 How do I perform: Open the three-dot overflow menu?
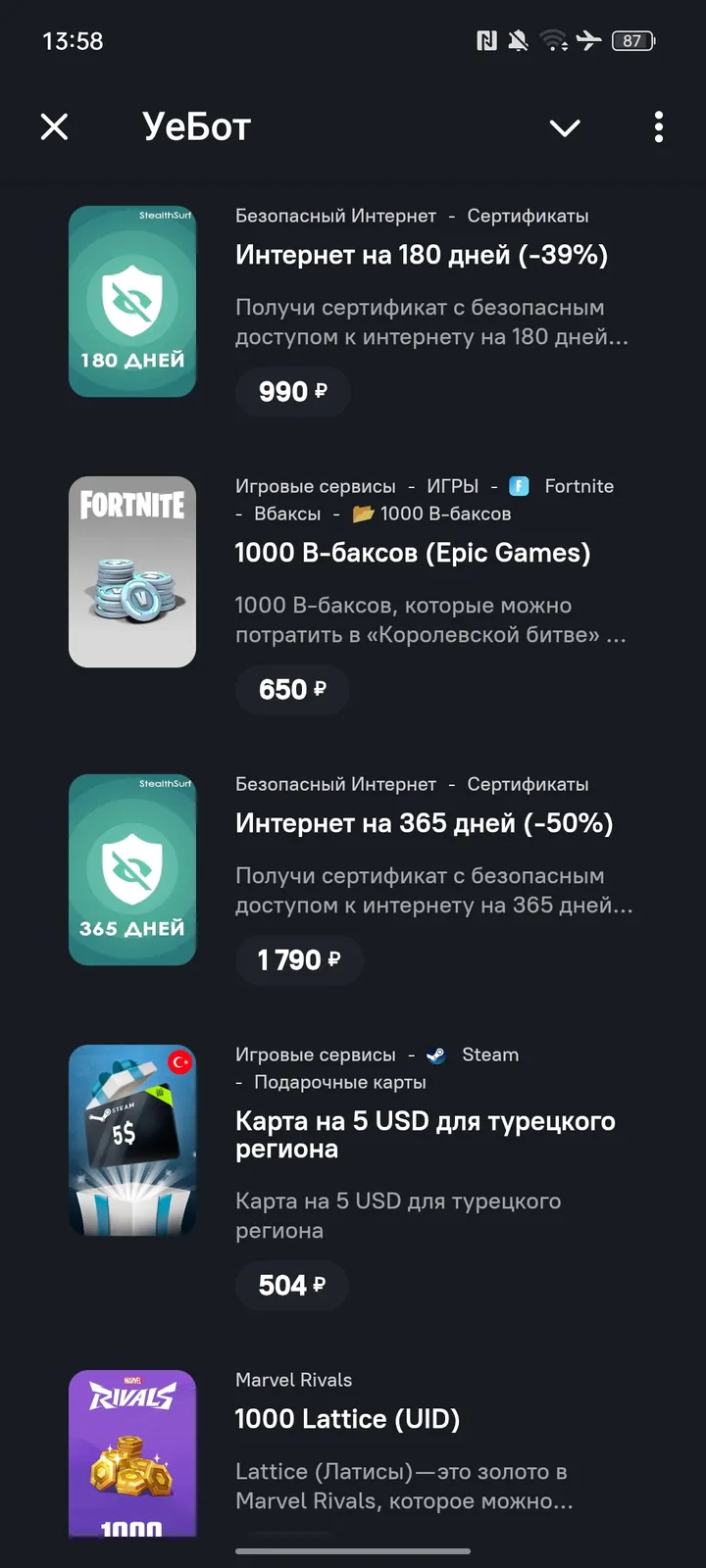(658, 127)
